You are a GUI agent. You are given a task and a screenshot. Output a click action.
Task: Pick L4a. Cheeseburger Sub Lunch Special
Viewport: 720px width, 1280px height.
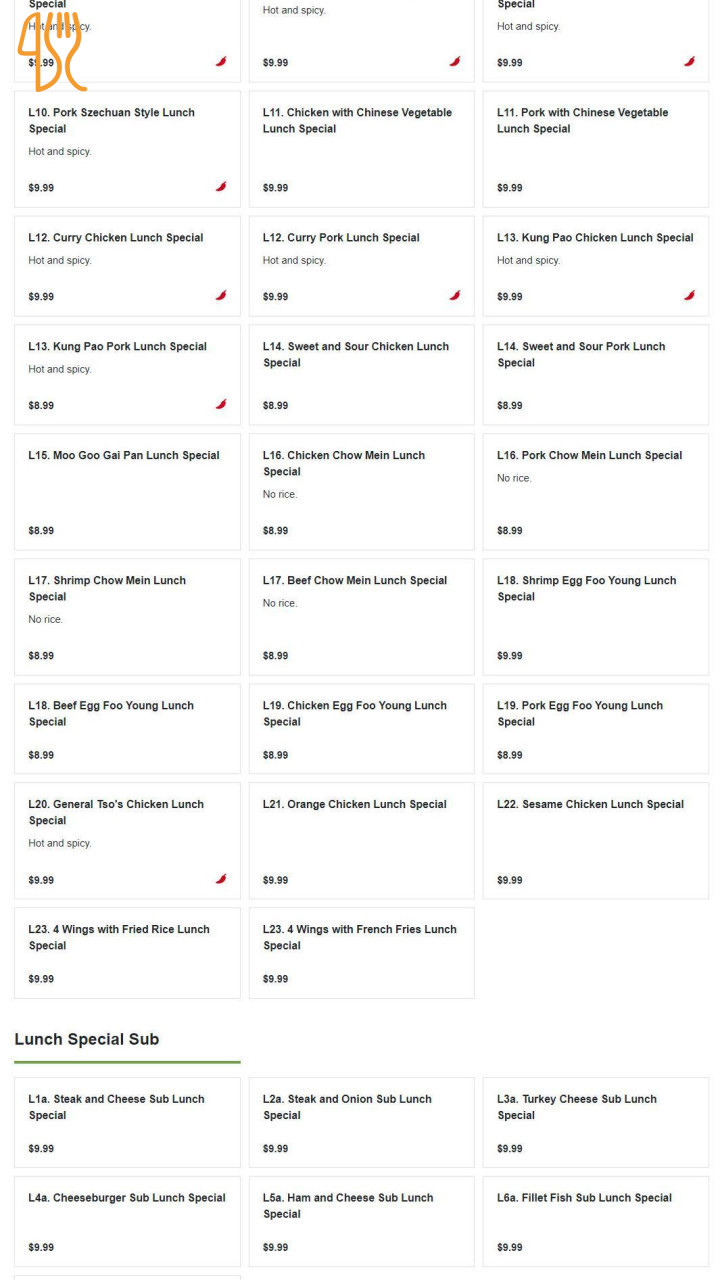click(x=127, y=1221)
